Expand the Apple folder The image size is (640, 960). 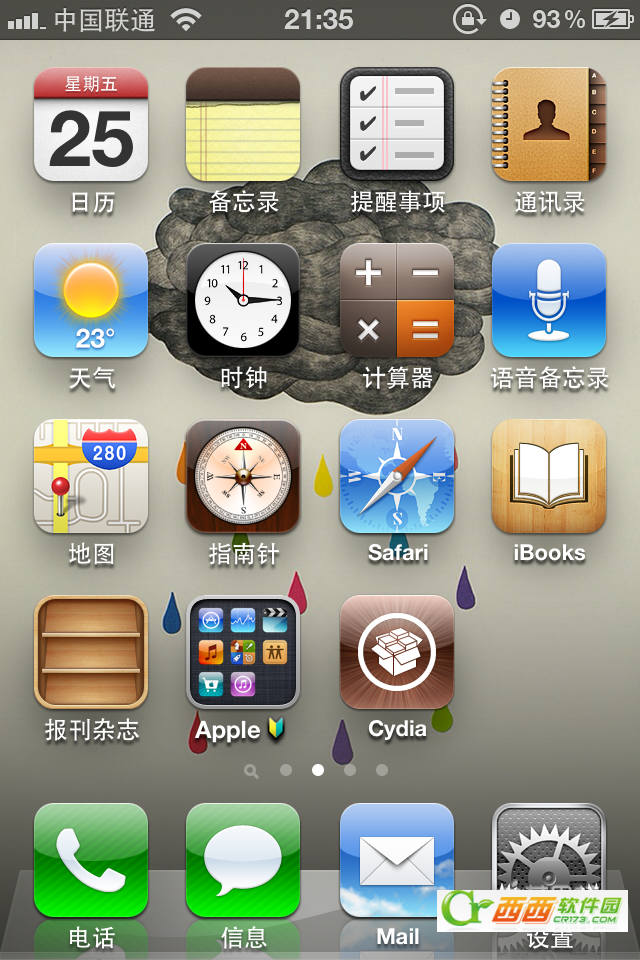(243, 653)
